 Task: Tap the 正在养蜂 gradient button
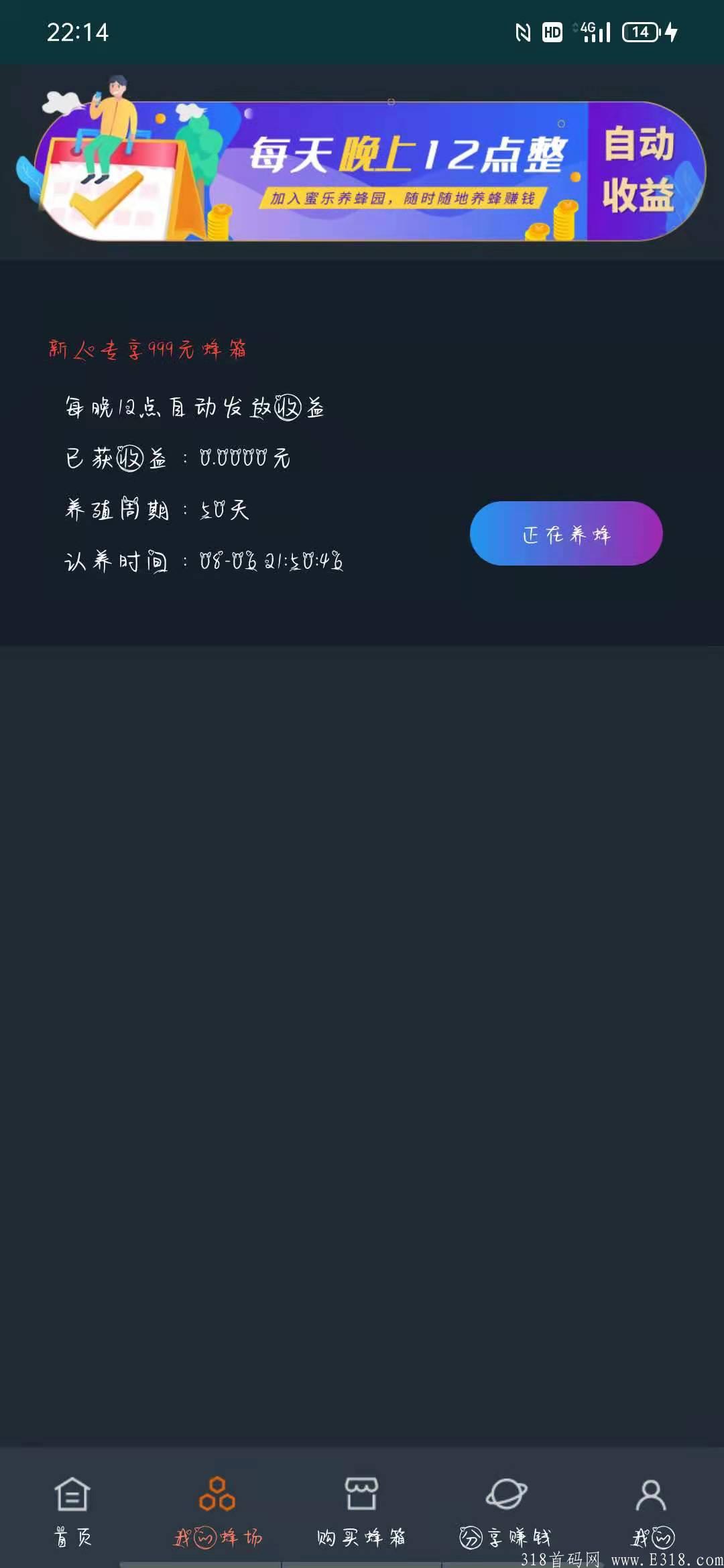[566, 533]
